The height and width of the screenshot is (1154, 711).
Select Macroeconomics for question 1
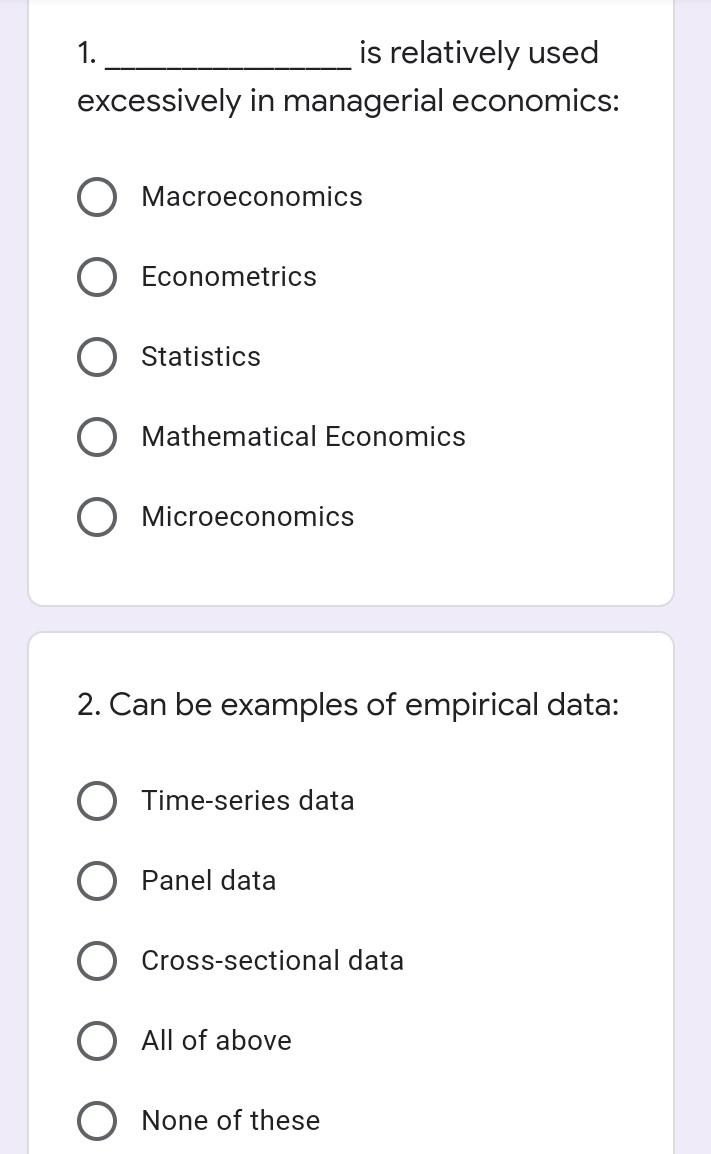pyautogui.click(x=96, y=197)
